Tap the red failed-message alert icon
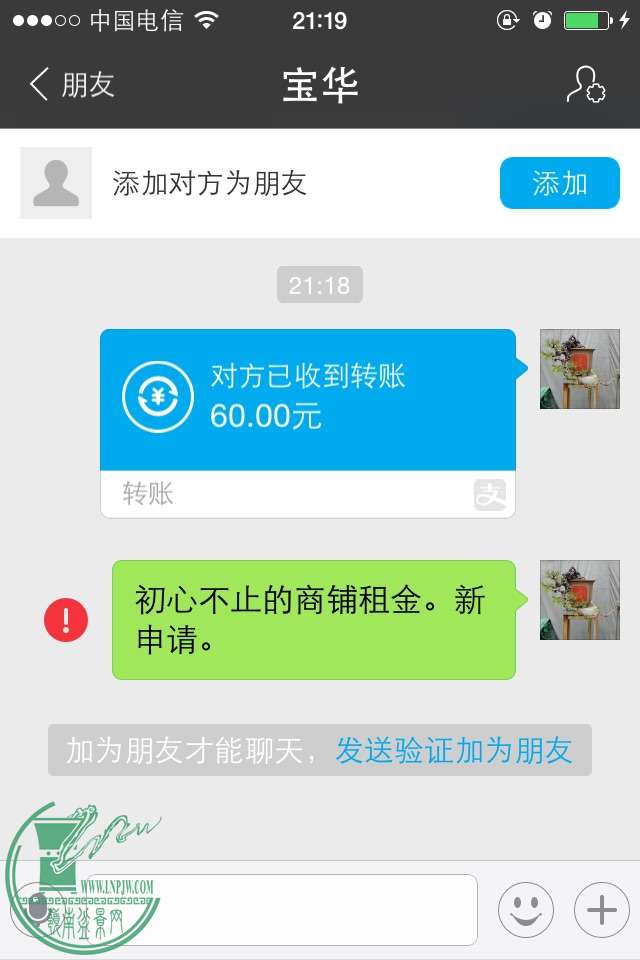The height and width of the screenshot is (960, 640). pos(66,621)
